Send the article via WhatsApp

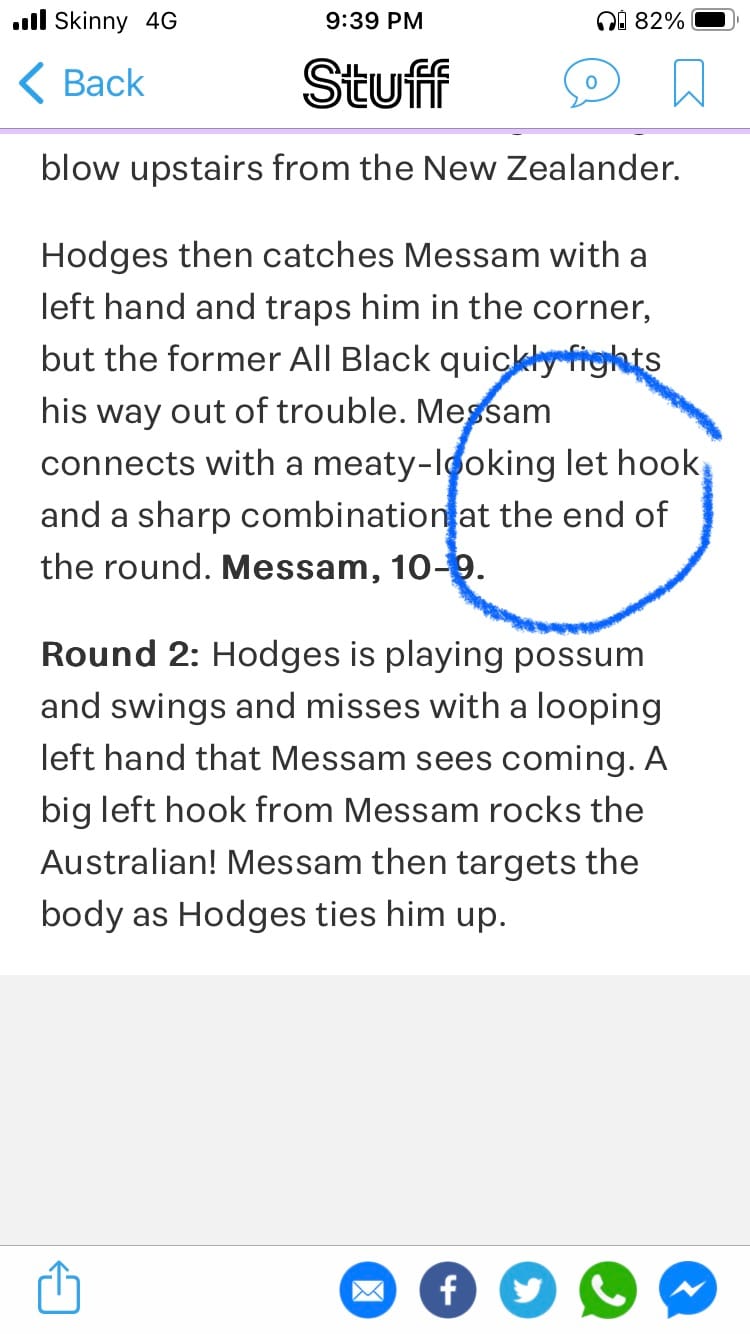tap(607, 1289)
